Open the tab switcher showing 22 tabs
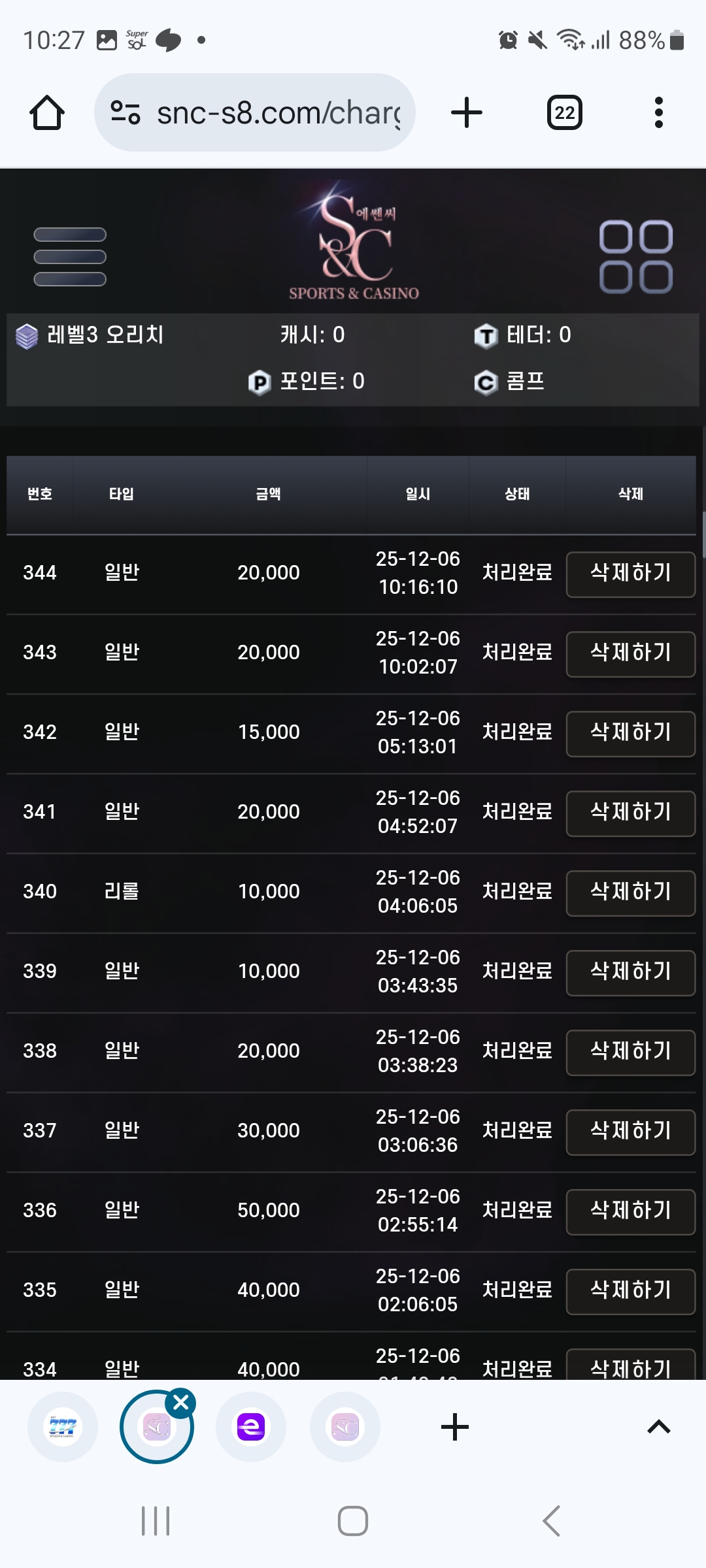This screenshot has width=706, height=1568. click(564, 113)
